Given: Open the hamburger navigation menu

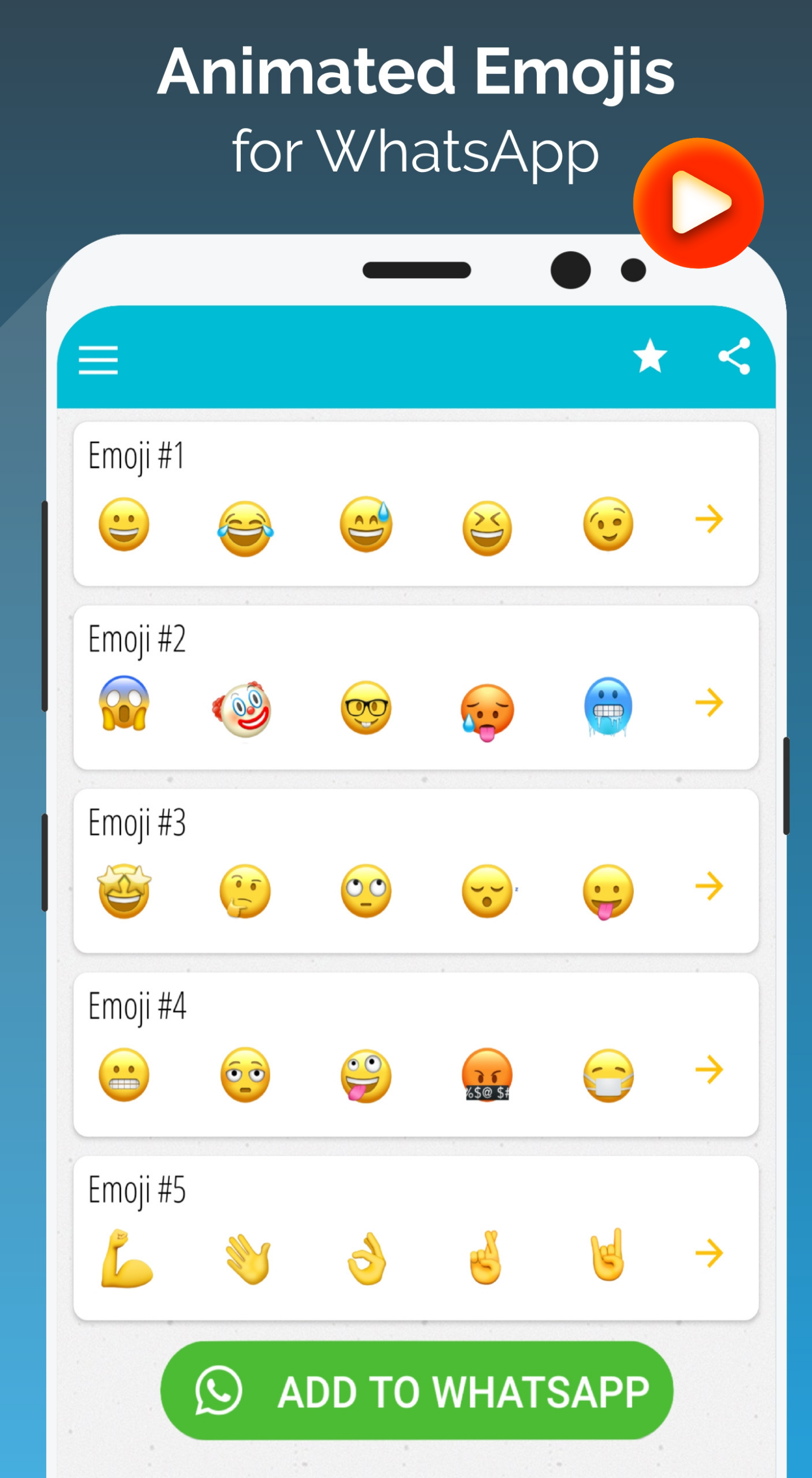Looking at the screenshot, I should pos(98,360).
